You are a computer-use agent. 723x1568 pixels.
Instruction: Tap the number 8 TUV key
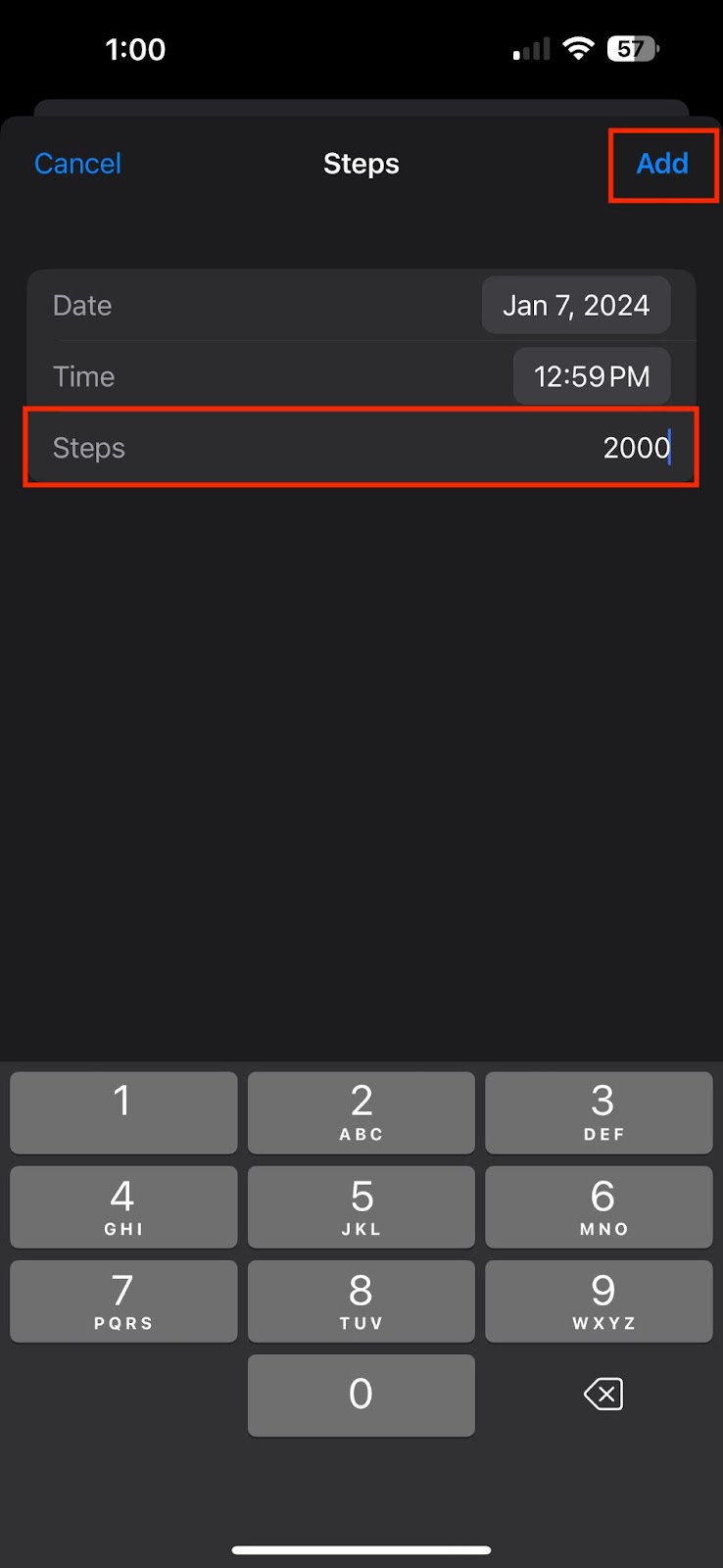pos(361,1300)
